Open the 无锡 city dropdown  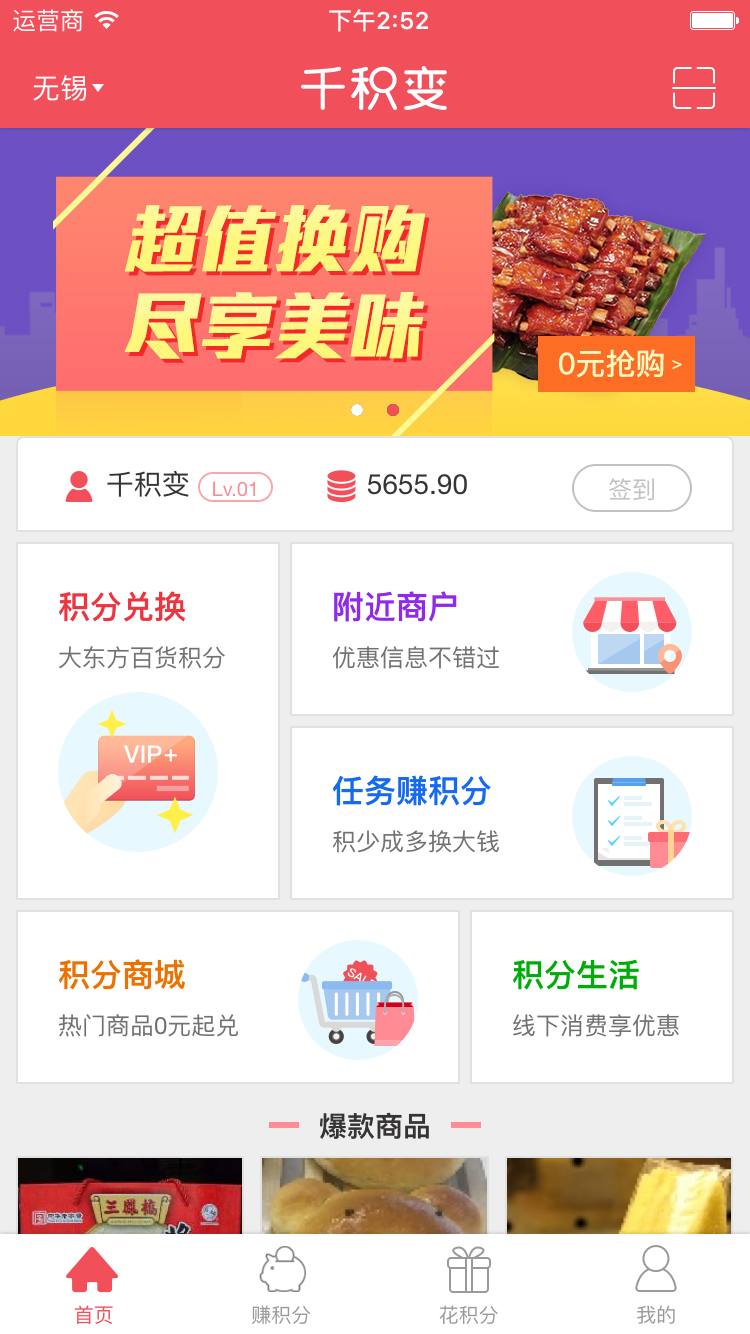click(68, 88)
